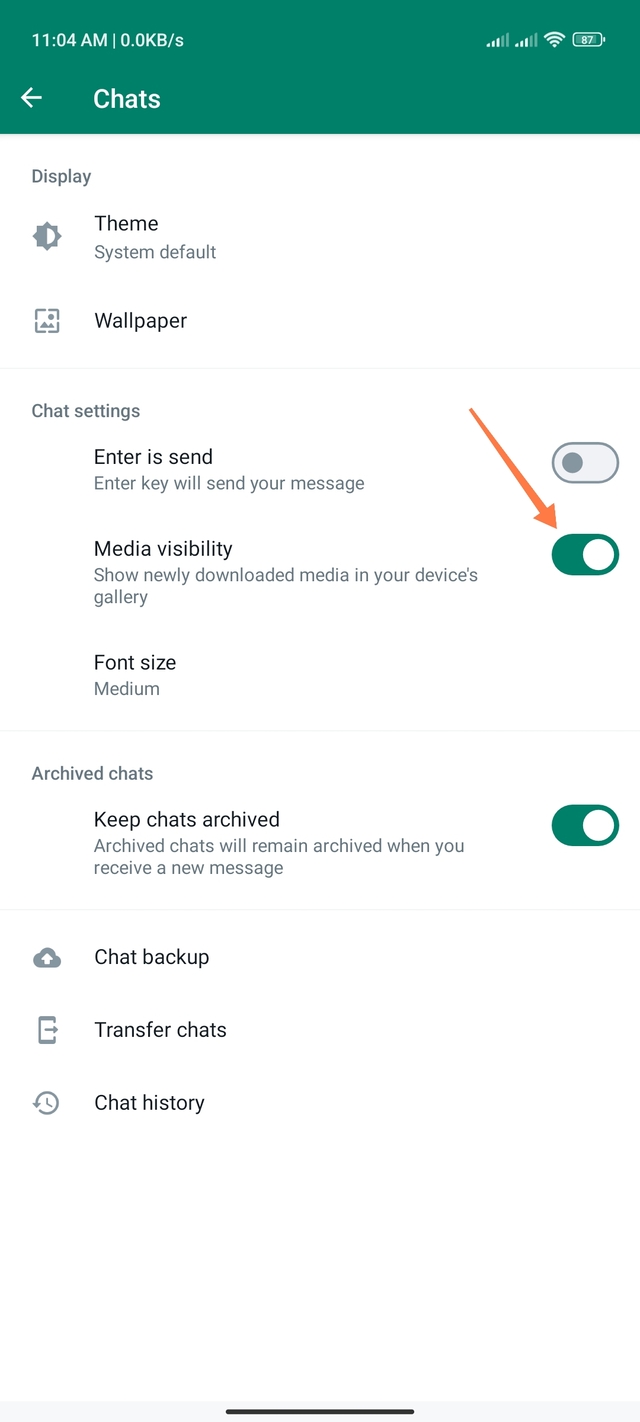The image size is (640, 1422).
Task: Turn off Media visibility toggle
Action: click(585, 555)
